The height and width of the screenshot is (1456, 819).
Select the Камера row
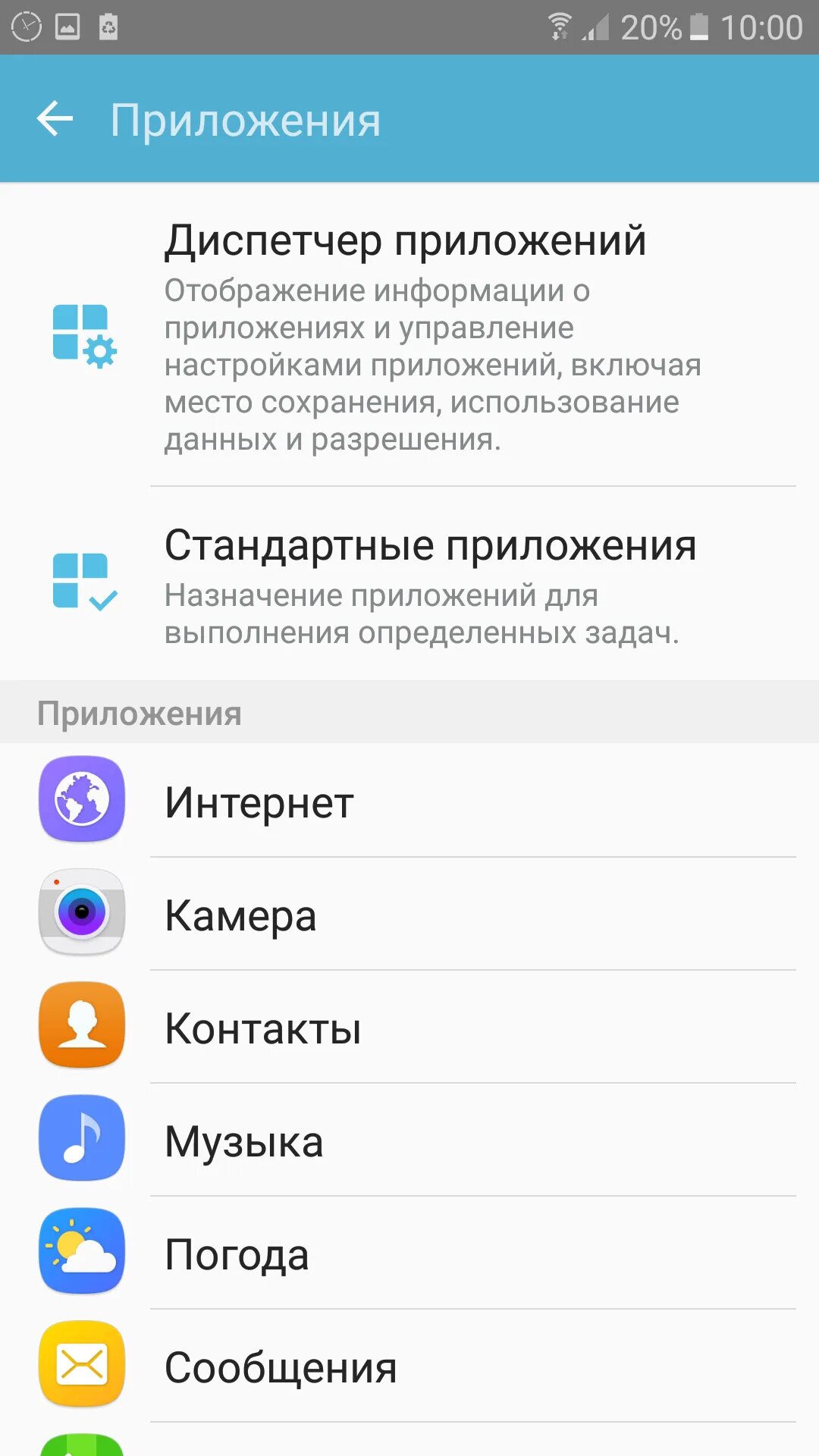[x=409, y=915]
